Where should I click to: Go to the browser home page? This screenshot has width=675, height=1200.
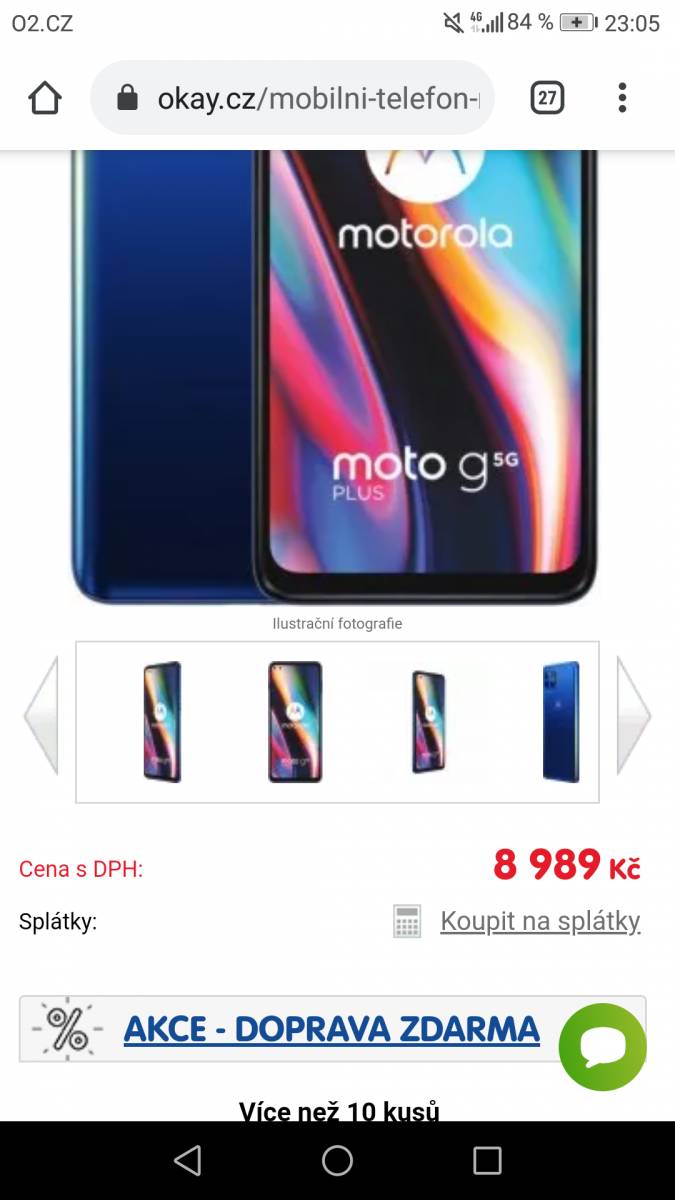click(x=45, y=98)
